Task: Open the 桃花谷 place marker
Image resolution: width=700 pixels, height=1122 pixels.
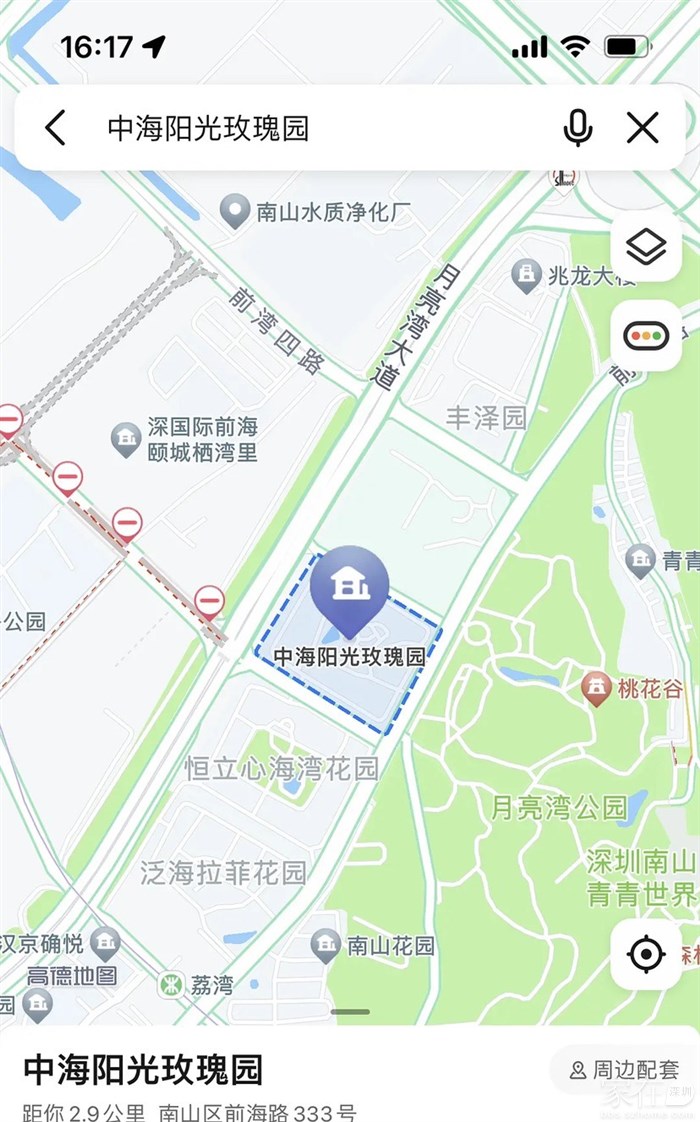Action: [597, 688]
